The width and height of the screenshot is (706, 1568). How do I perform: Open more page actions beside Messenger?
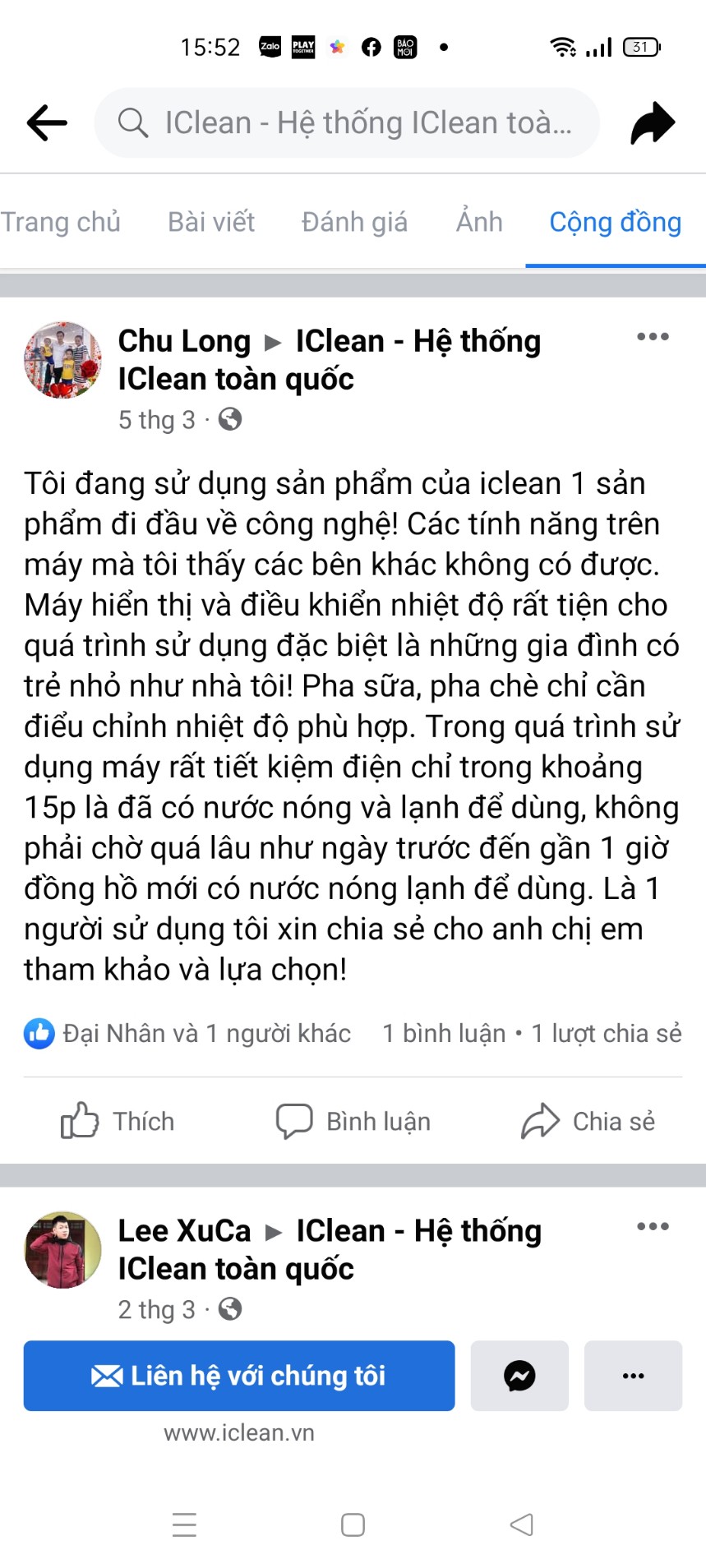[x=633, y=1376]
